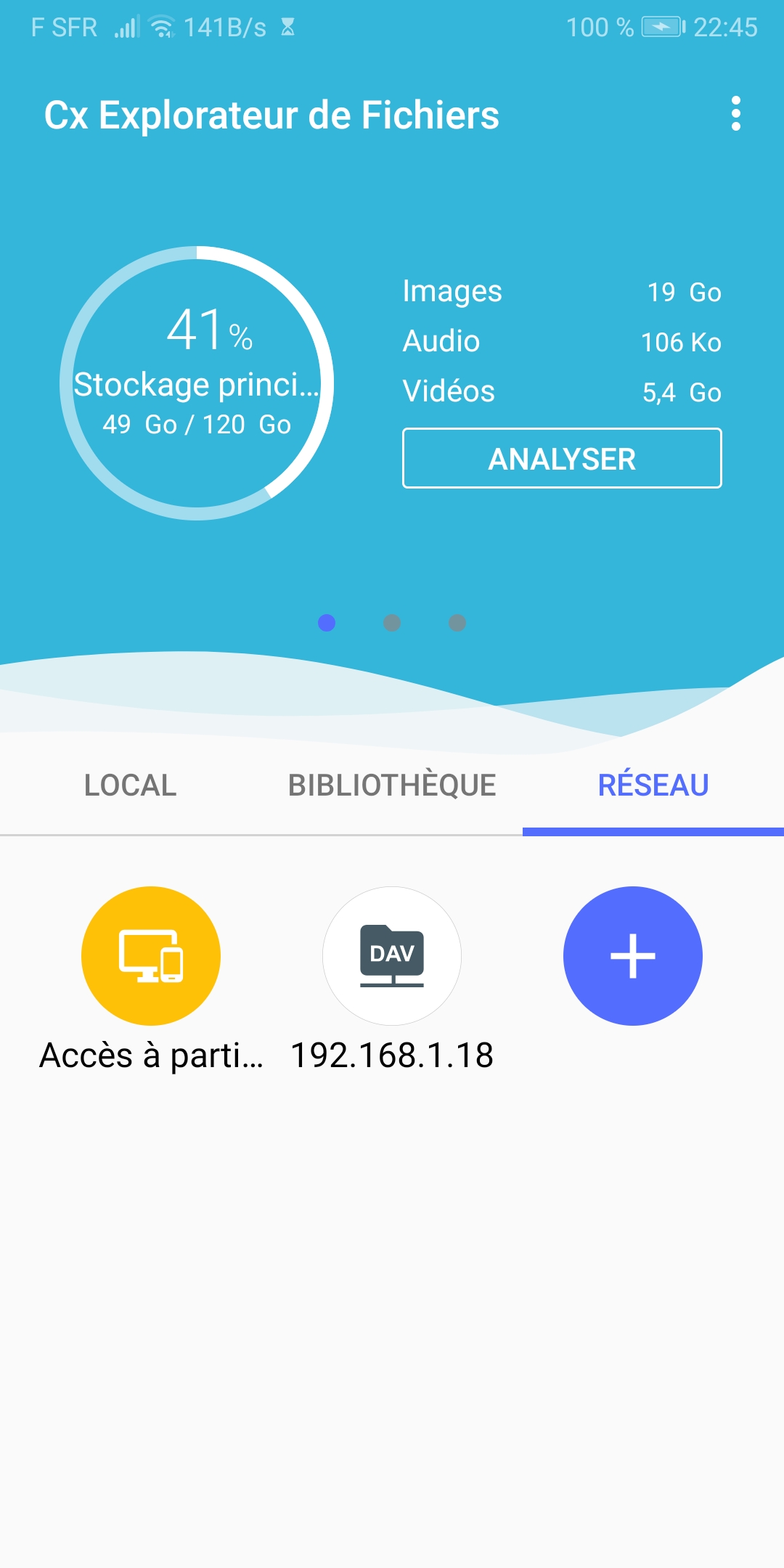Open the Vidéos storage row

(x=562, y=392)
